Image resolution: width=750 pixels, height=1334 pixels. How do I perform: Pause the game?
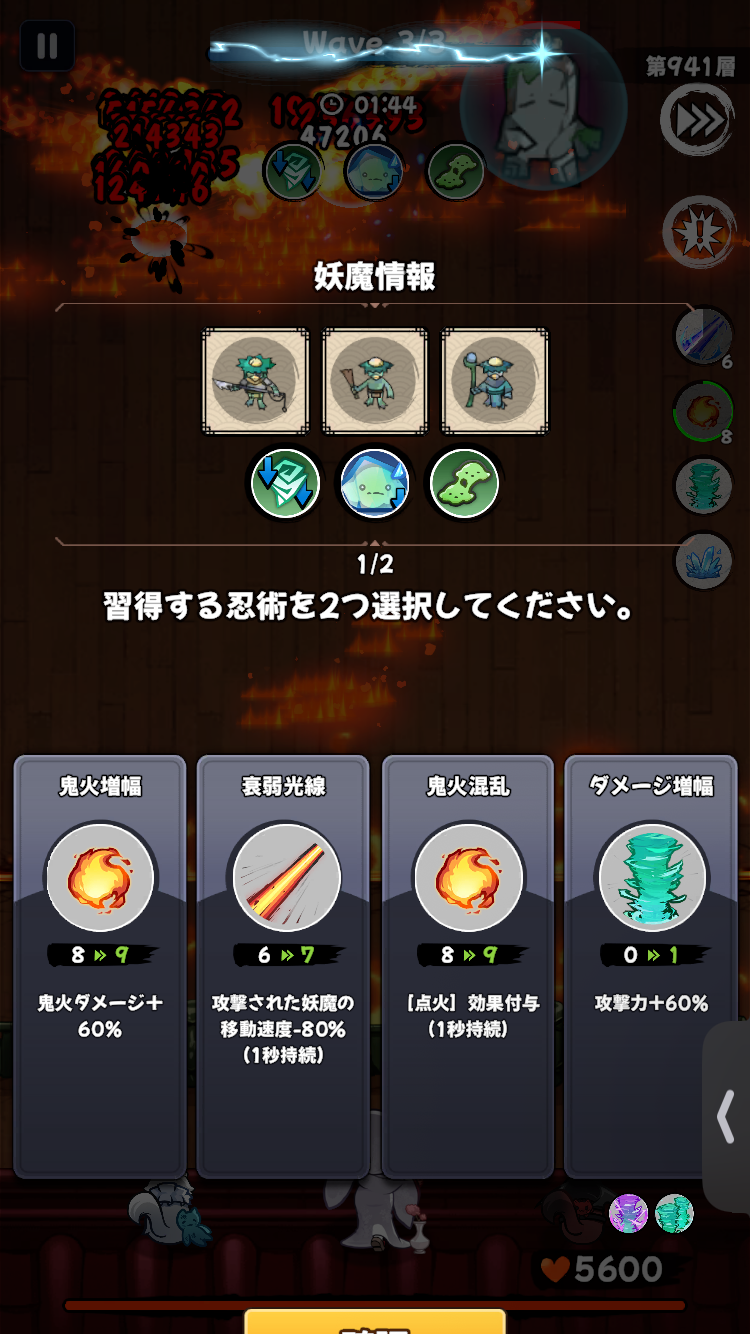click(x=47, y=46)
